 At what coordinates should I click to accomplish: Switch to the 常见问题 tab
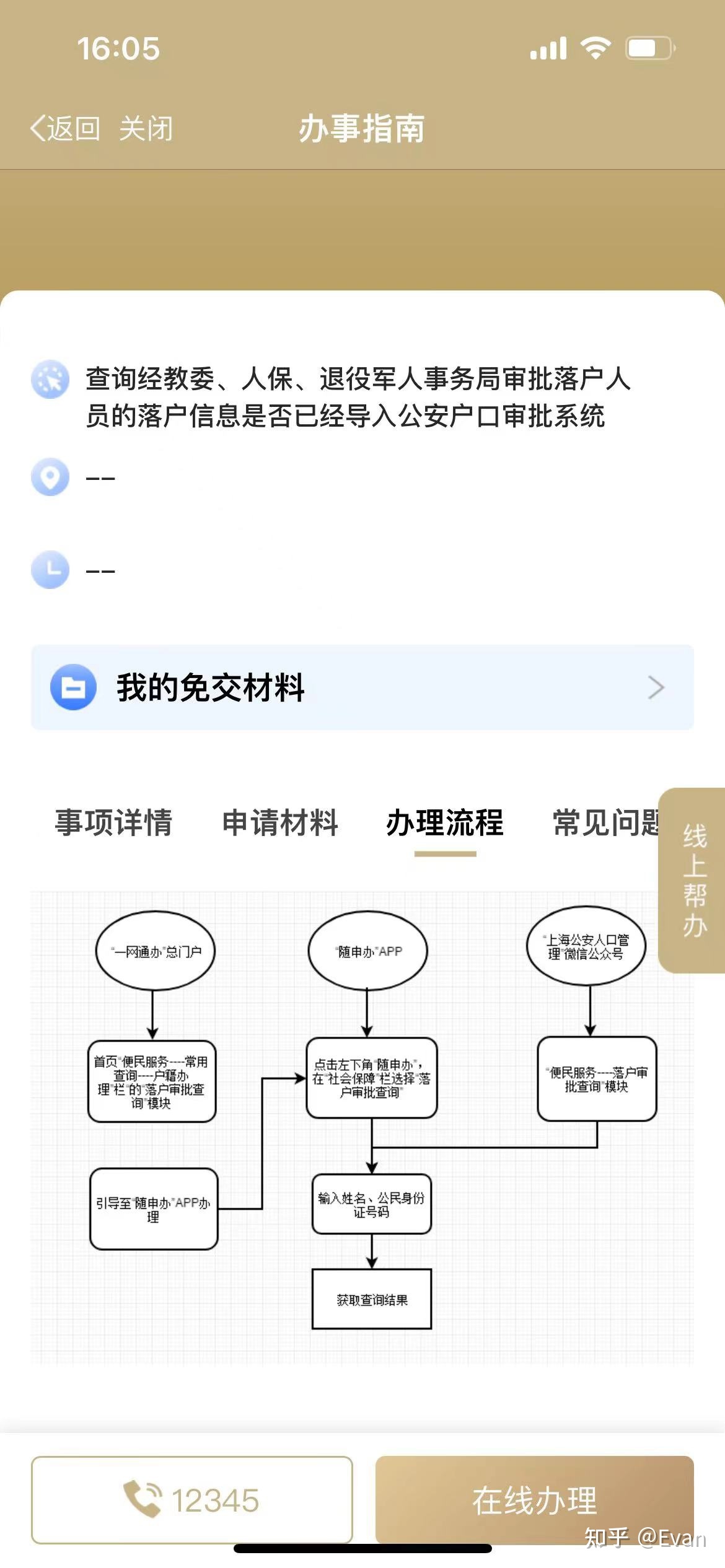[604, 823]
